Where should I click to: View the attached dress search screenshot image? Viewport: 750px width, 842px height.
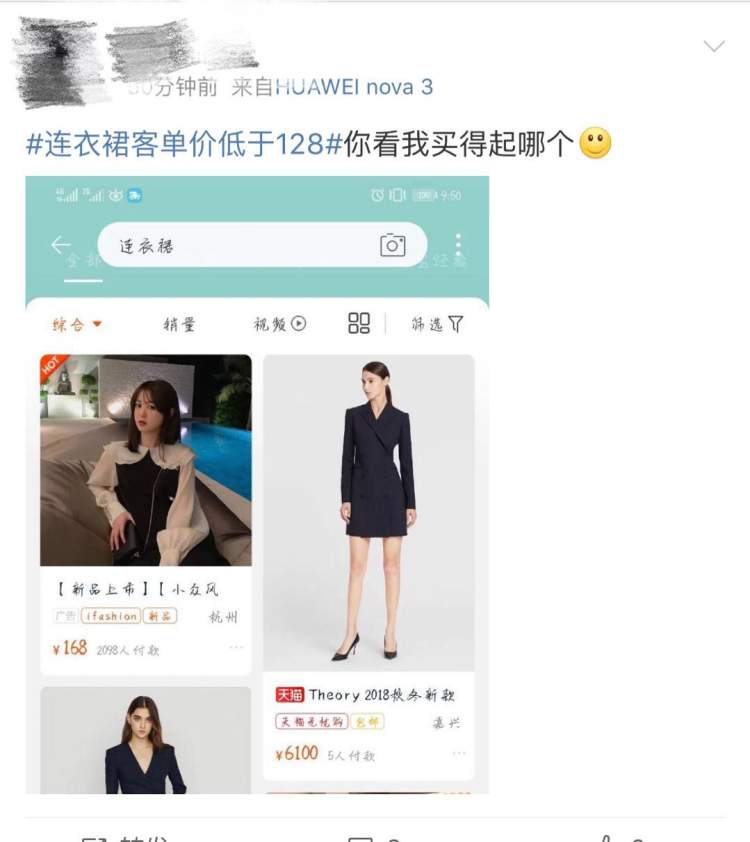(257, 484)
